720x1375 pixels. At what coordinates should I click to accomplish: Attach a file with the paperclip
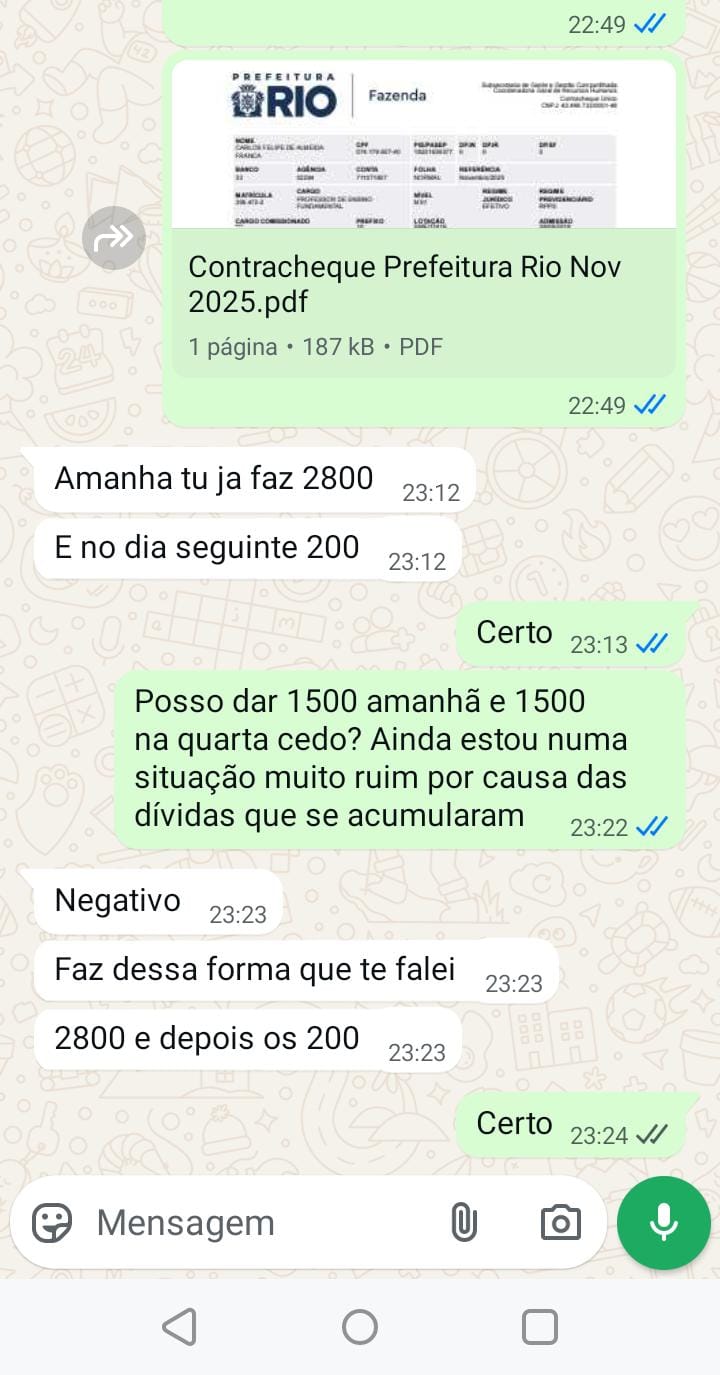(x=464, y=1222)
